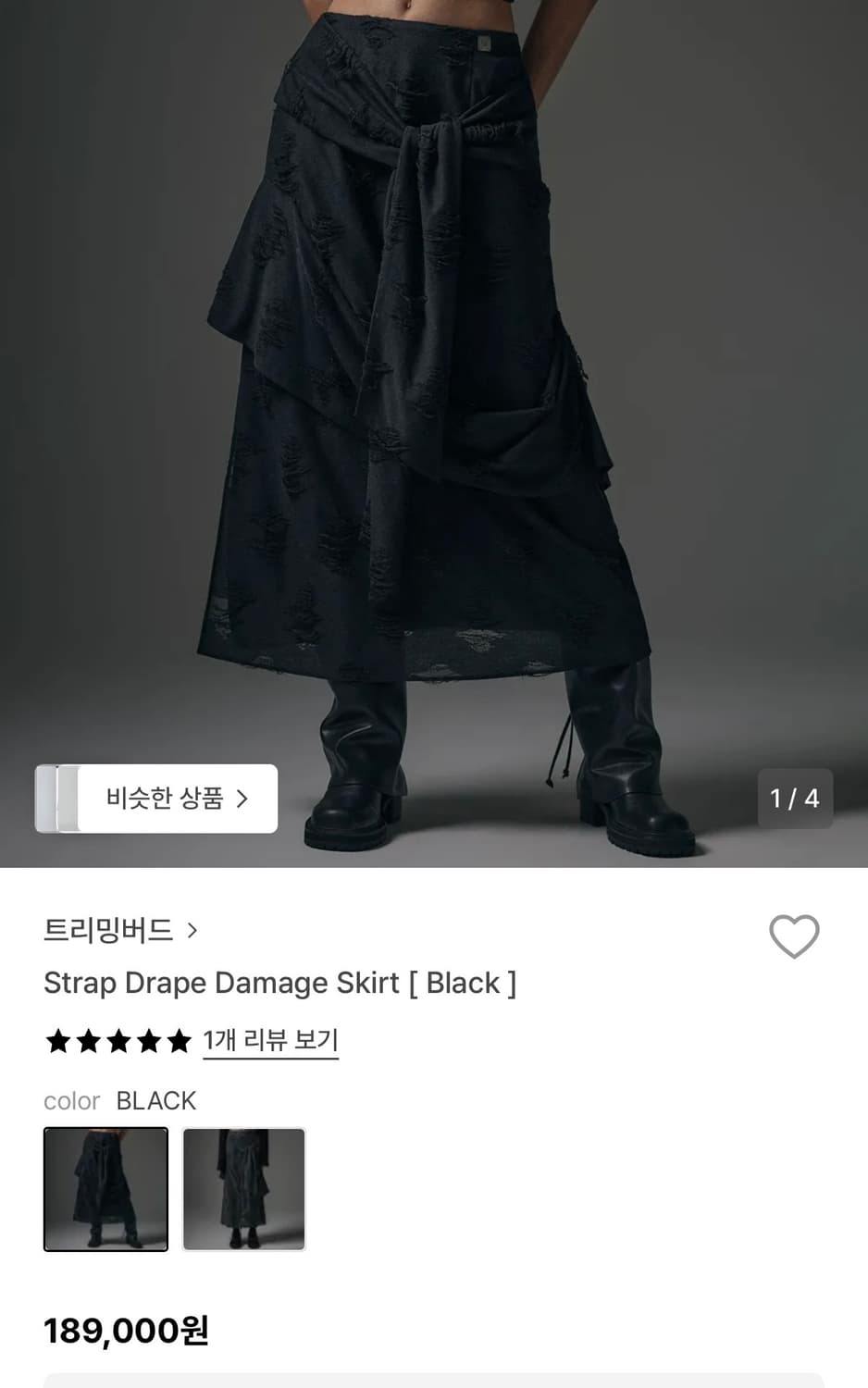This screenshot has height=1388, width=868.
Task: Click the Strap Drape Damage Skirt title
Action: point(282,983)
